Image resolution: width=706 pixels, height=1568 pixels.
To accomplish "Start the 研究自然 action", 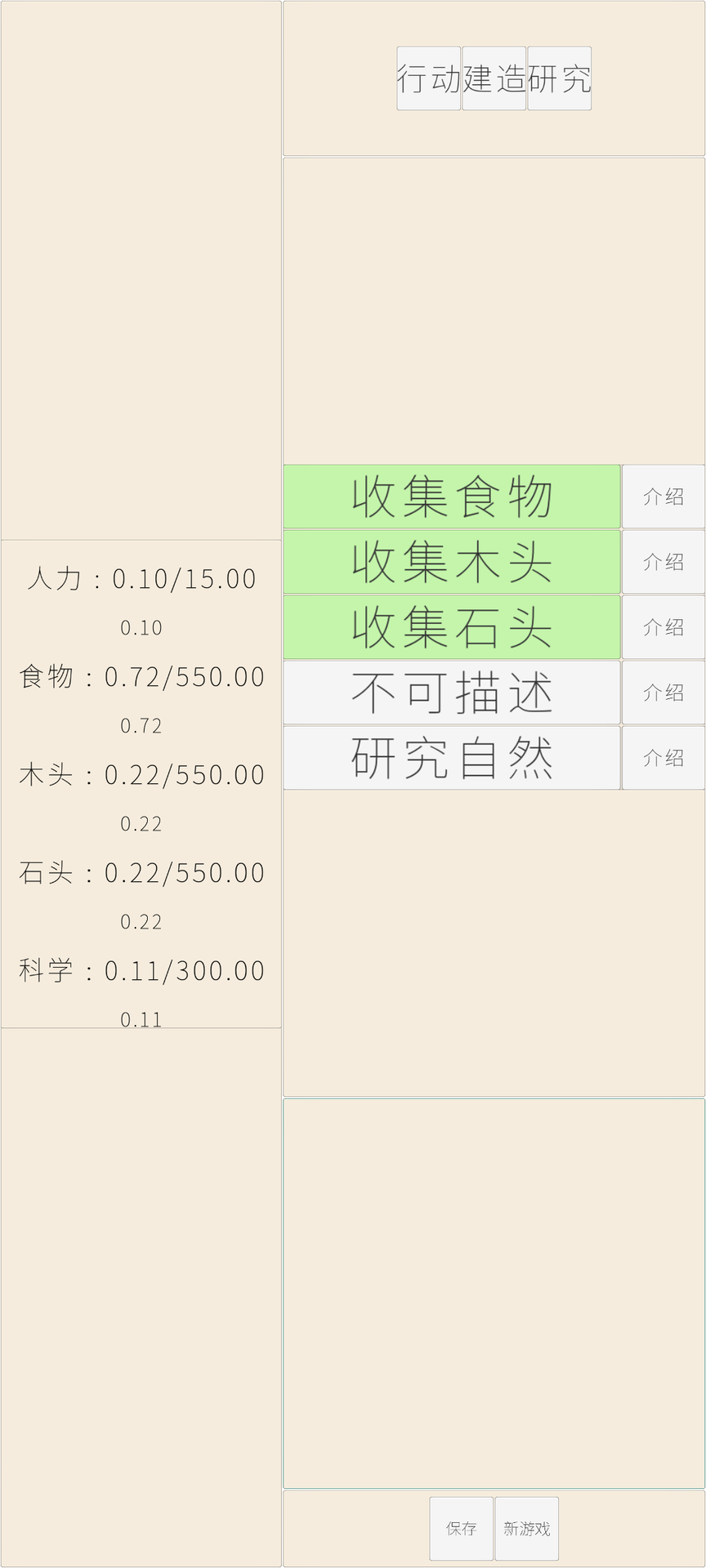I will pyautogui.click(x=451, y=757).
